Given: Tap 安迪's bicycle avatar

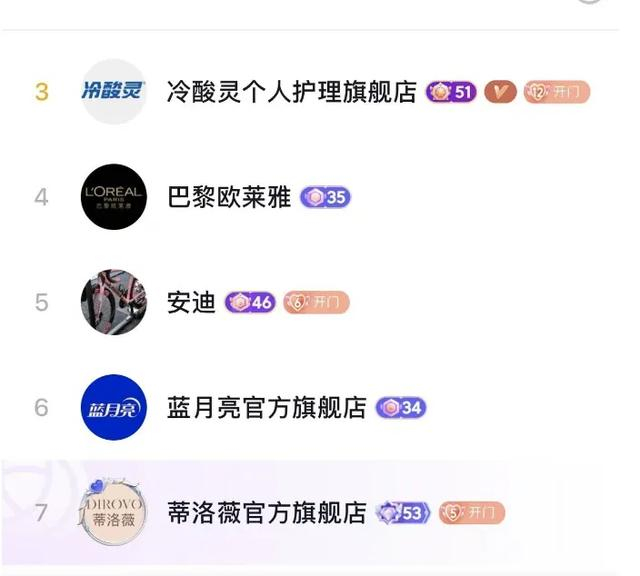Looking at the screenshot, I should pos(113,302).
